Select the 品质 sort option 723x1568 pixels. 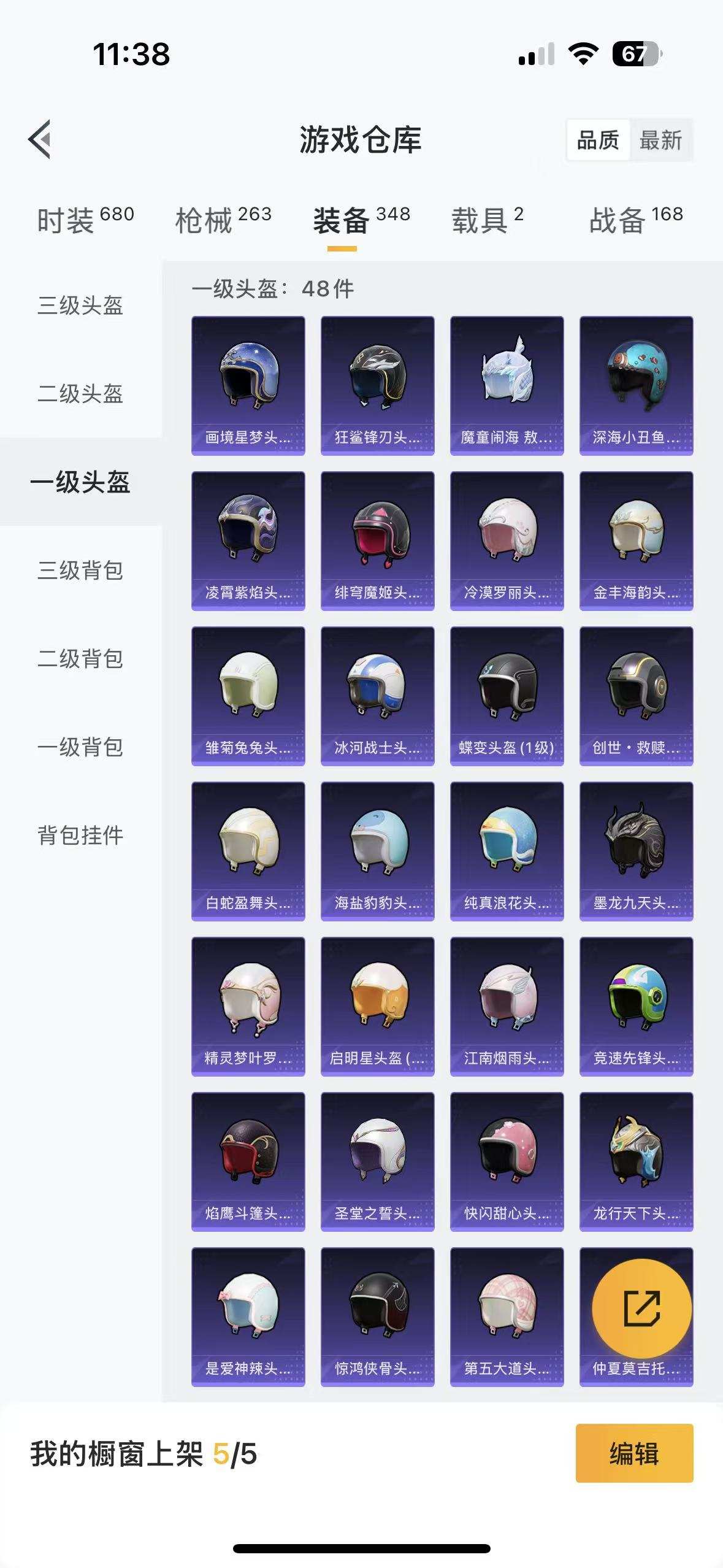point(598,140)
